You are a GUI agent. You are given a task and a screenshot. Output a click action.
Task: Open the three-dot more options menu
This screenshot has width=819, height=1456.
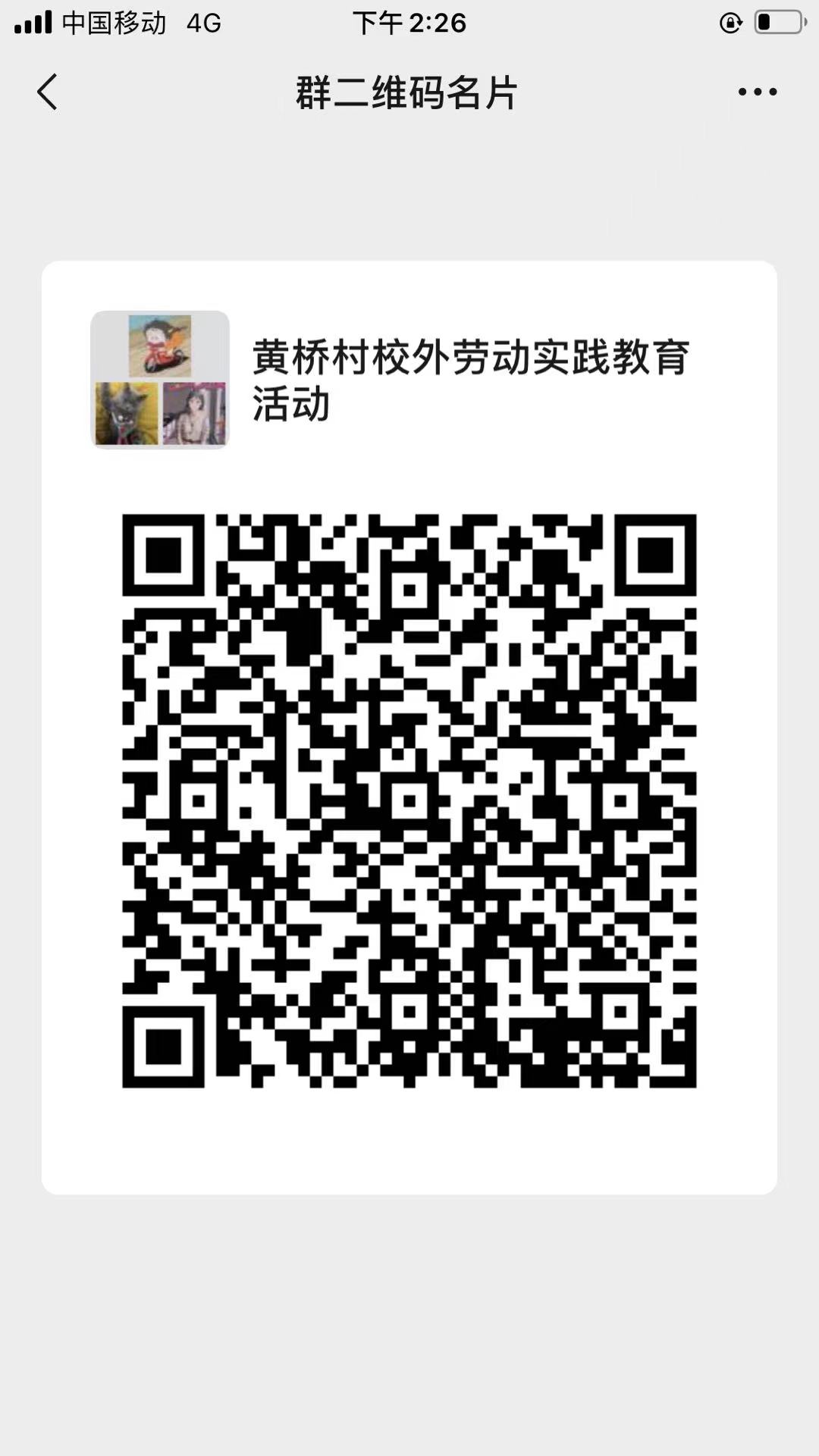click(x=757, y=92)
